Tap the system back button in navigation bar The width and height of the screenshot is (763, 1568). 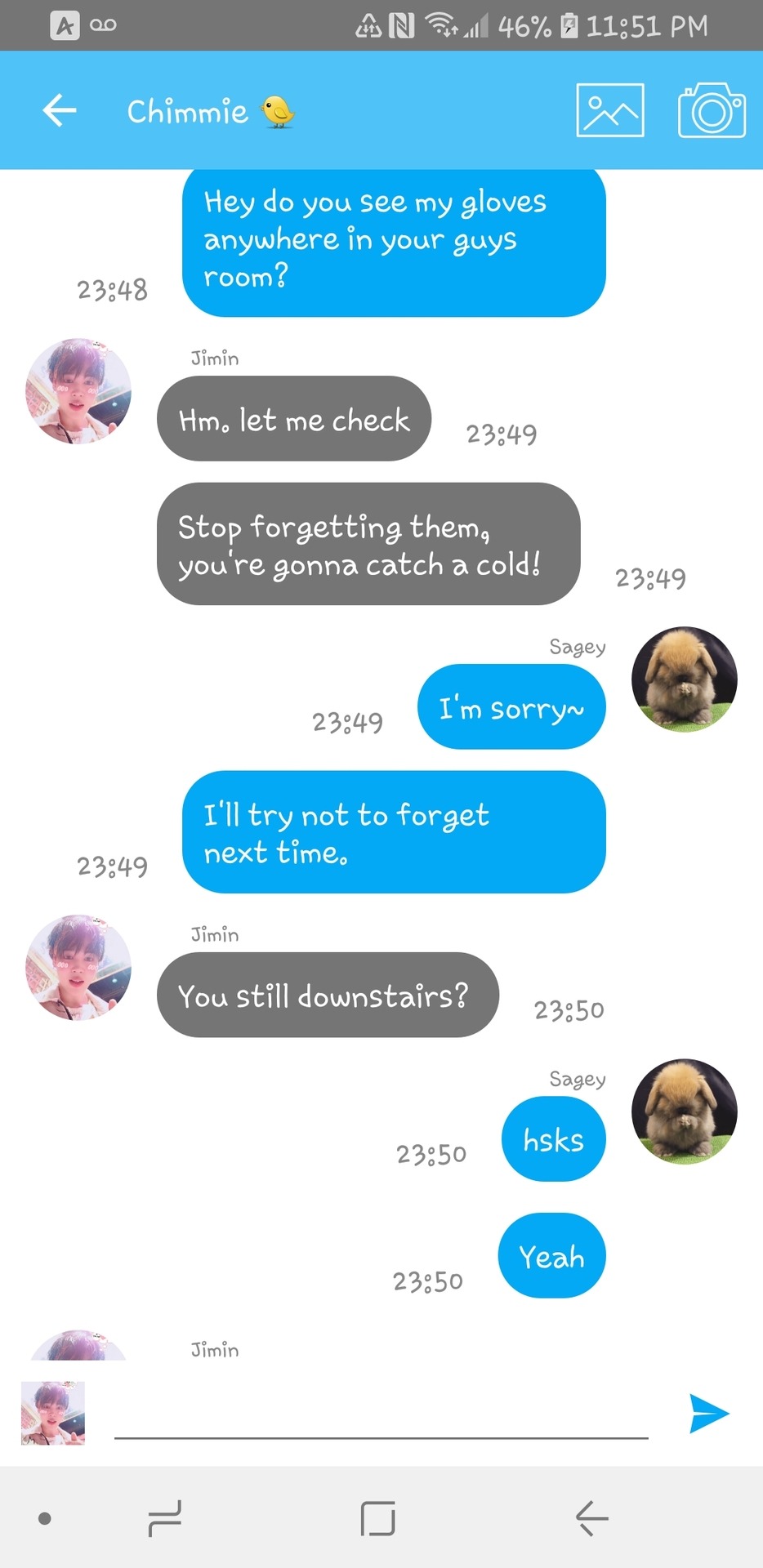pos(591,1519)
